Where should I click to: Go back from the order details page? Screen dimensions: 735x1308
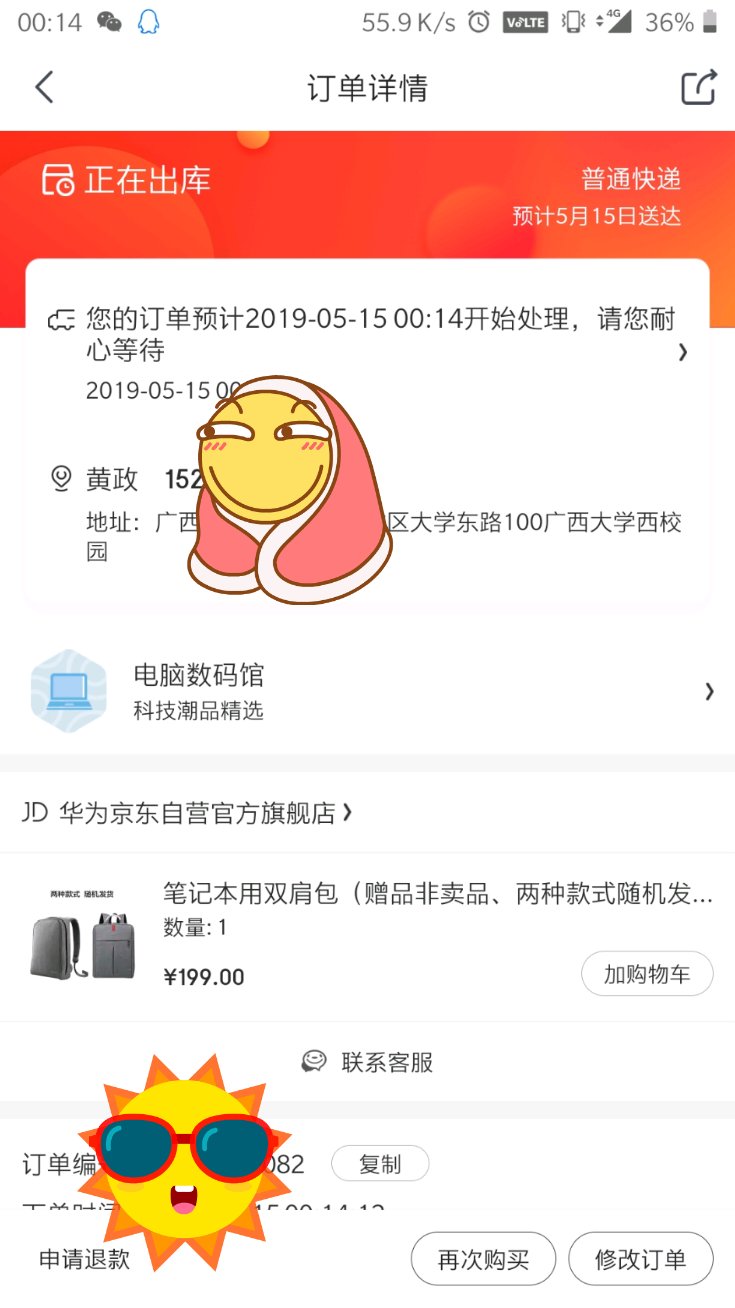[x=44, y=88]
